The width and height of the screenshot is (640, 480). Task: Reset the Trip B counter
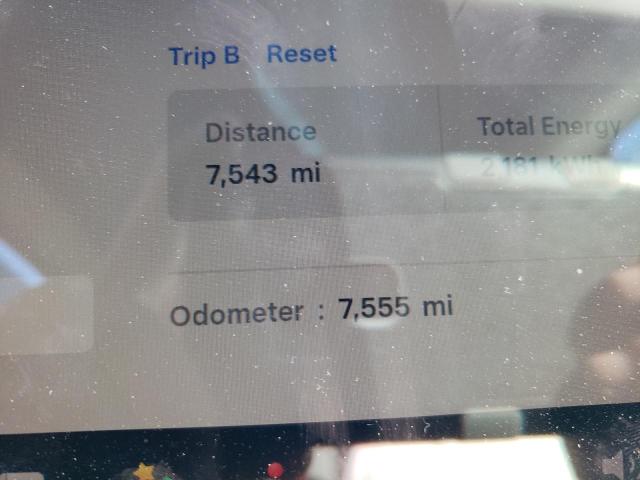301,54
